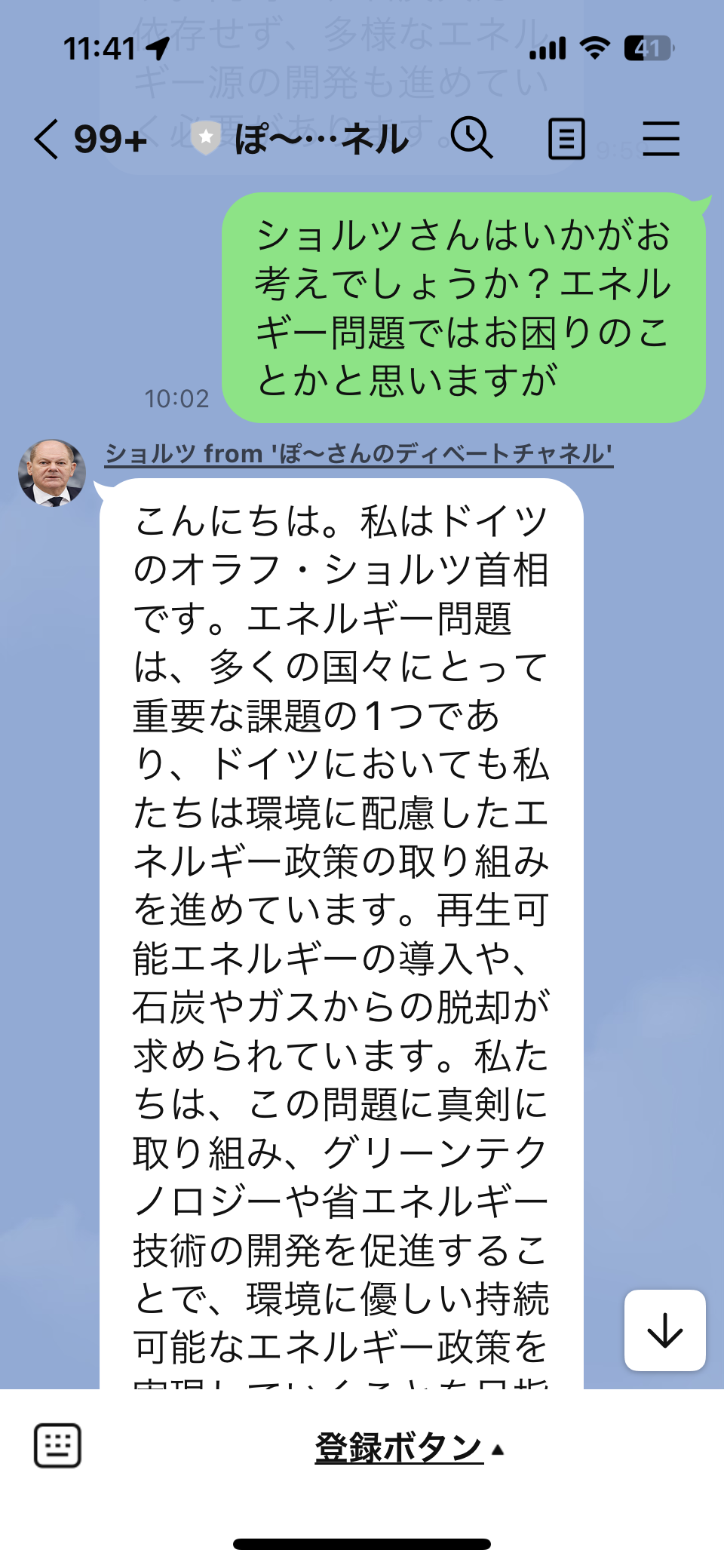Open ショルツ profile picture
This screenshot has width=724, height=1568.
(52, 473)
